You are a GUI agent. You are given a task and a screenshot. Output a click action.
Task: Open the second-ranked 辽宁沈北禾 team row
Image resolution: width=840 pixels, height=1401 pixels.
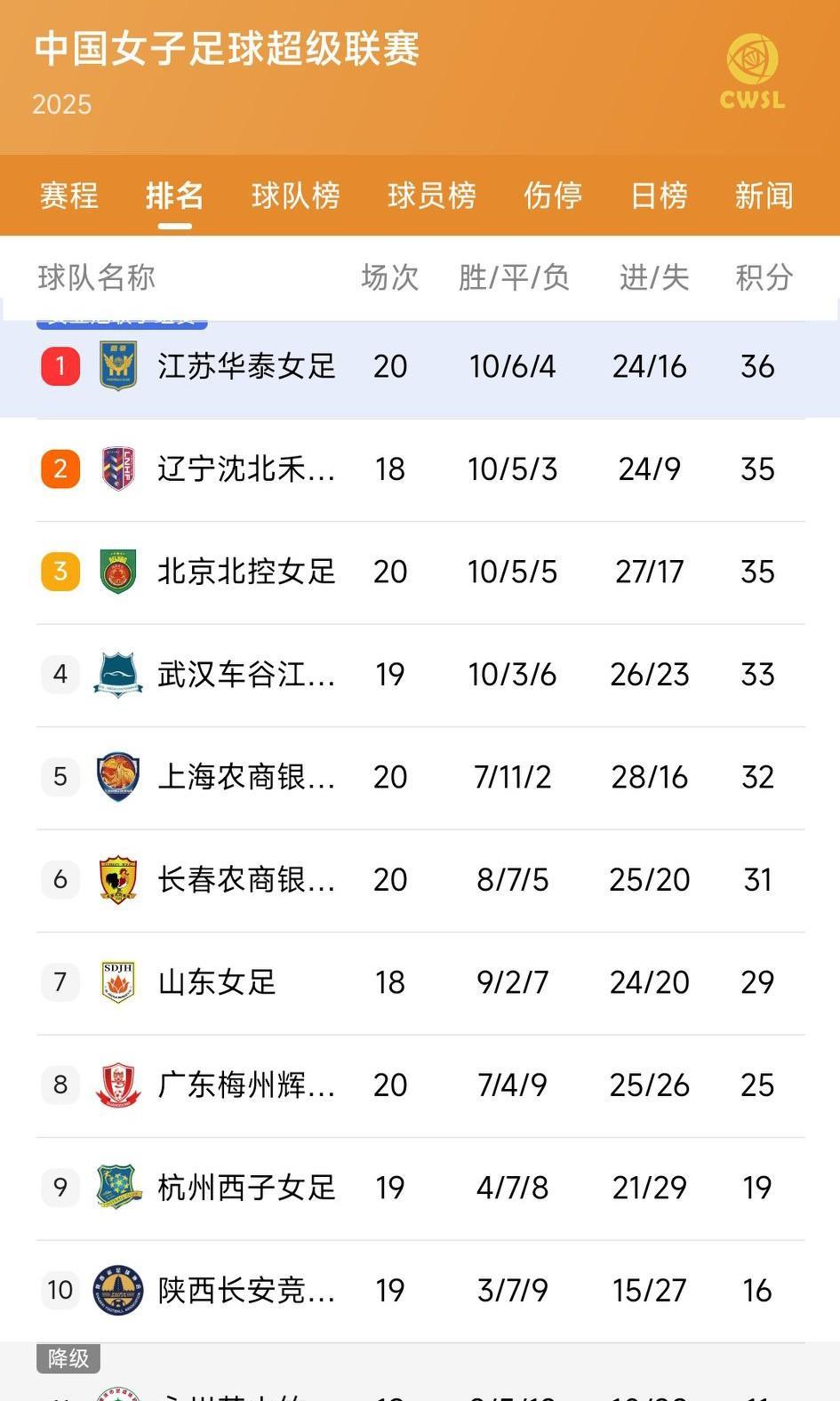tap(246, 469)
